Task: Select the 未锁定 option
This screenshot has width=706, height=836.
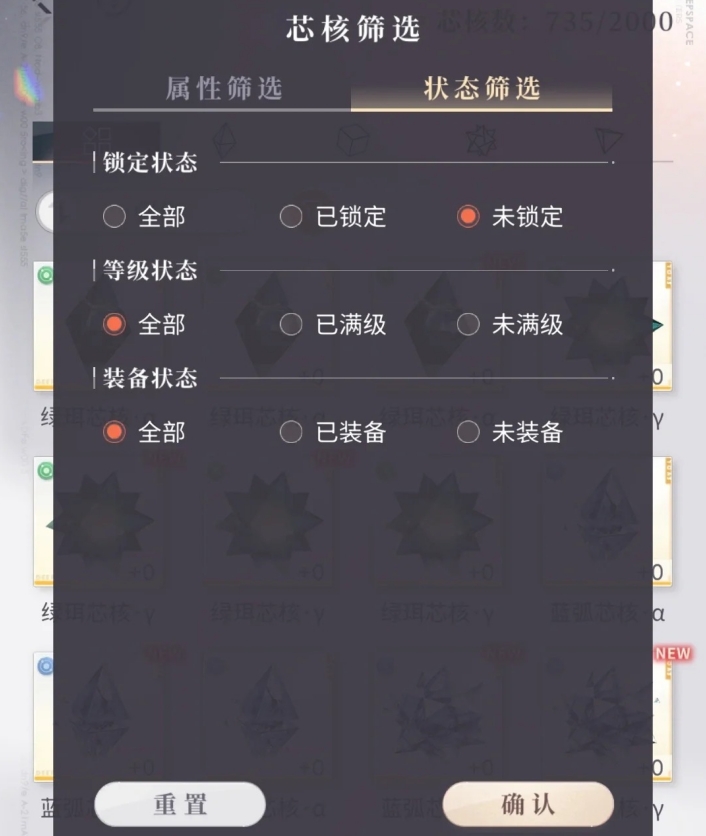Action: [x=468, y=216]
